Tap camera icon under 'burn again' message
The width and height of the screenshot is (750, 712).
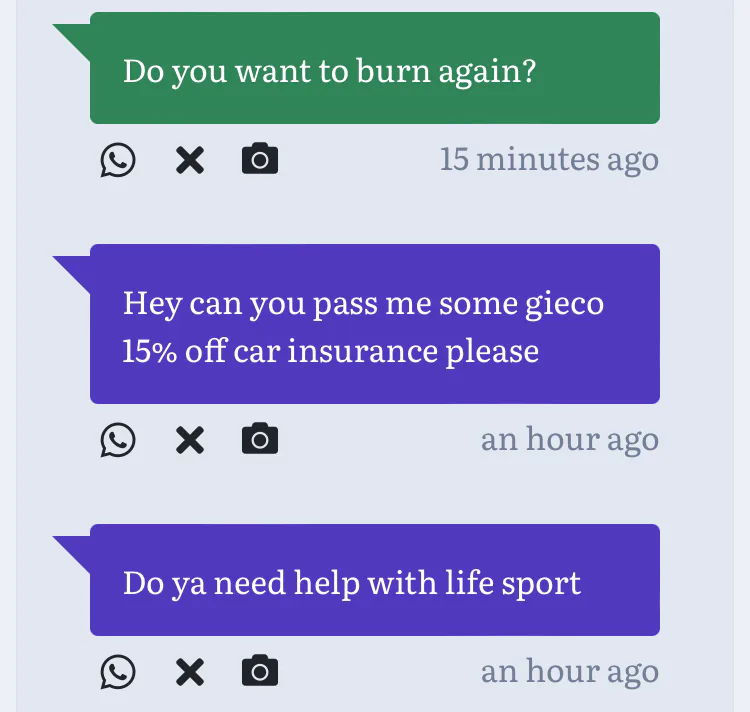260,159
